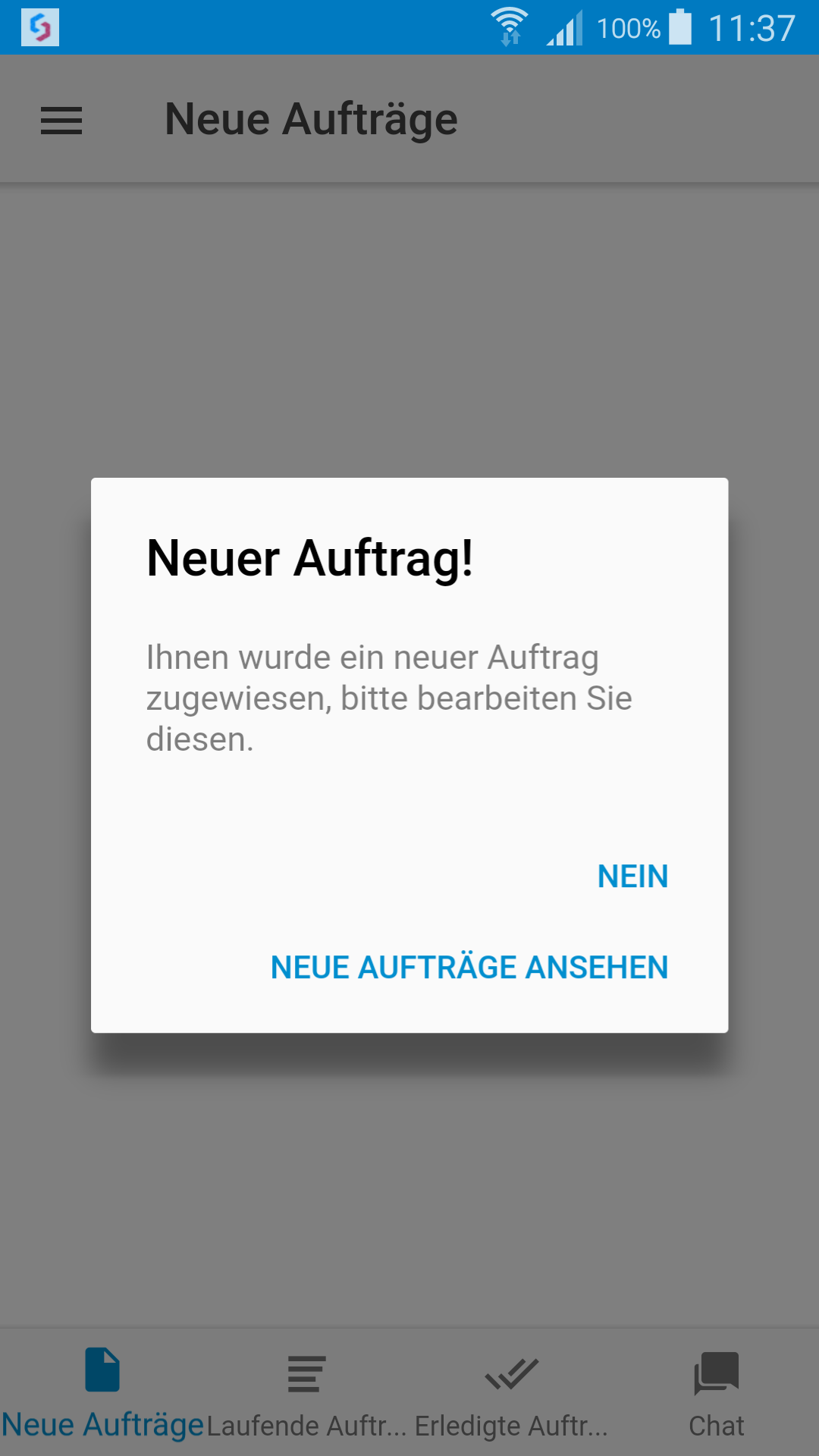Switch to the Neue Aufträge tab
This screenshot has height=1456, width=819.
tap(102, 1394)
